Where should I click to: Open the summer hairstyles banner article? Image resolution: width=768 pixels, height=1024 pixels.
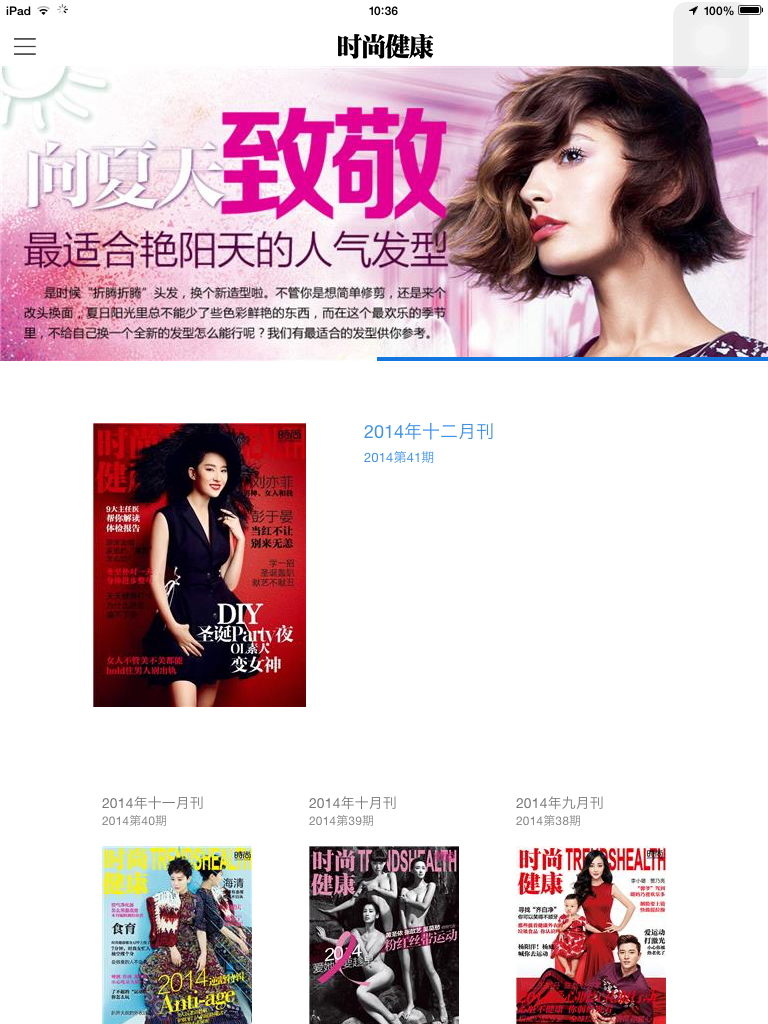(384, 212)
